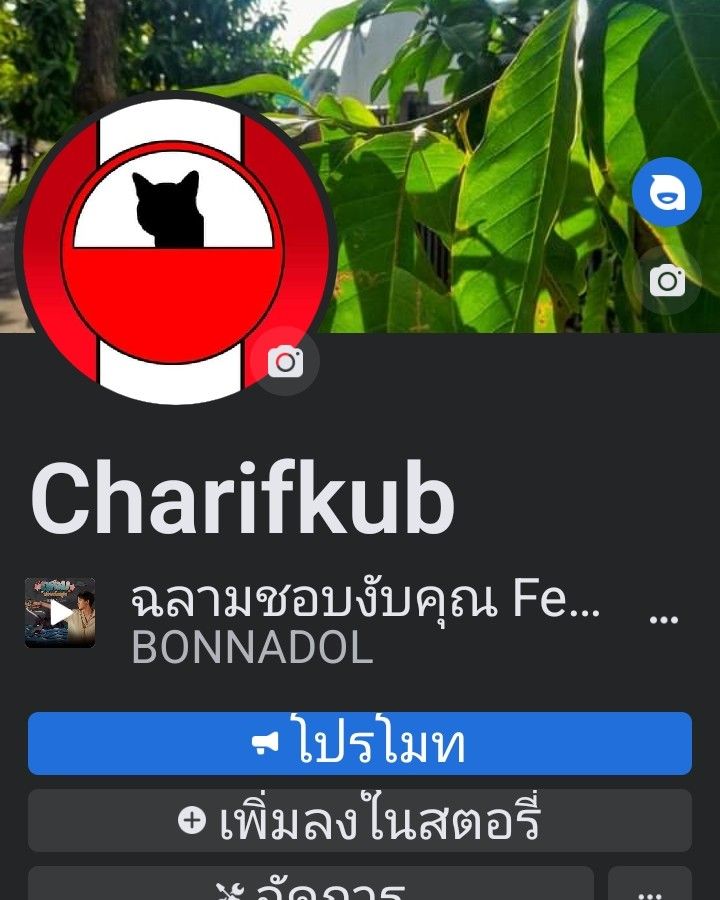Screen dimensions: 720x900
Task: Click the camera icon on the profile picture
Action: [286, 362]
